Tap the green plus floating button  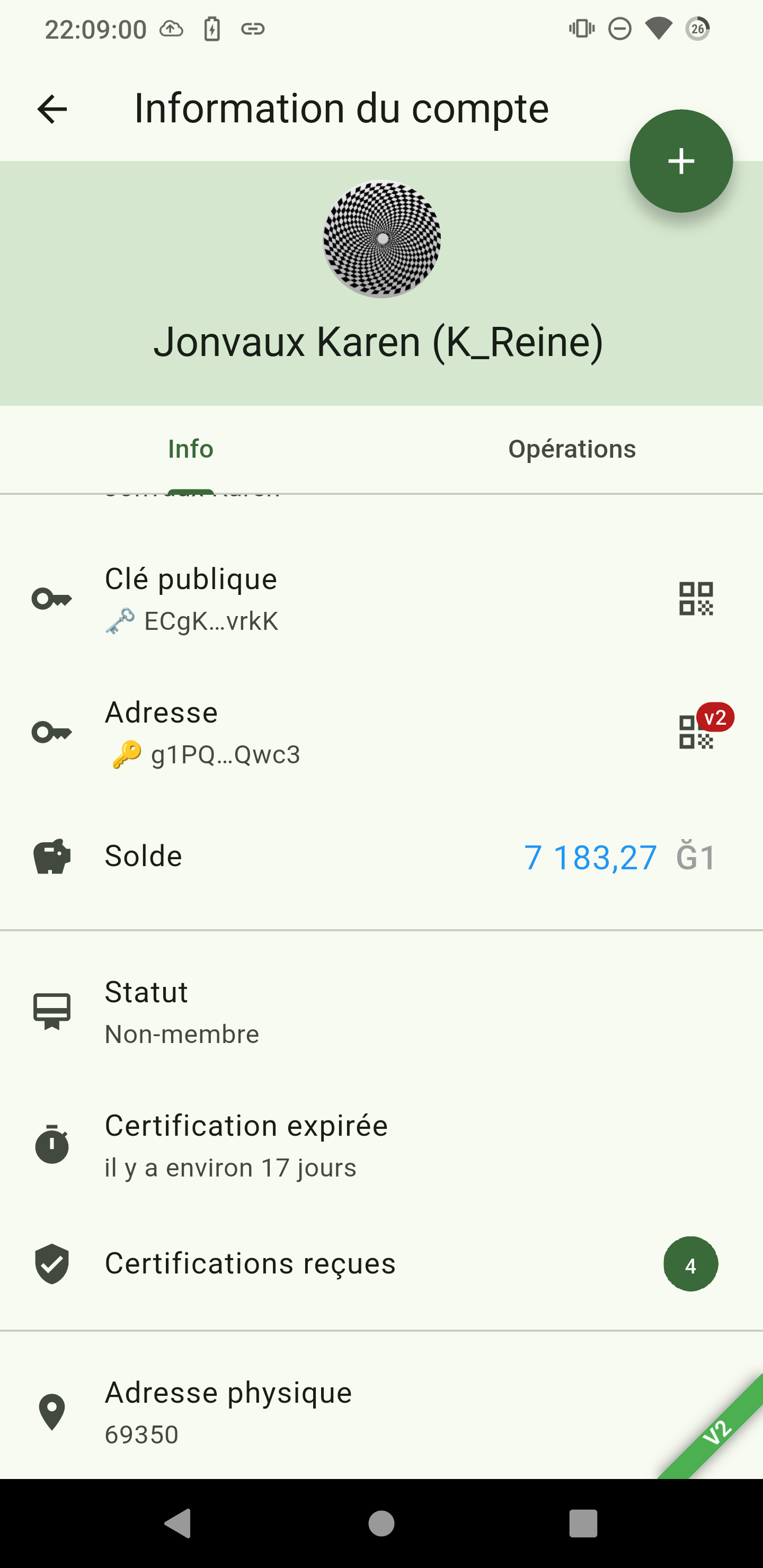pos(680,162)
